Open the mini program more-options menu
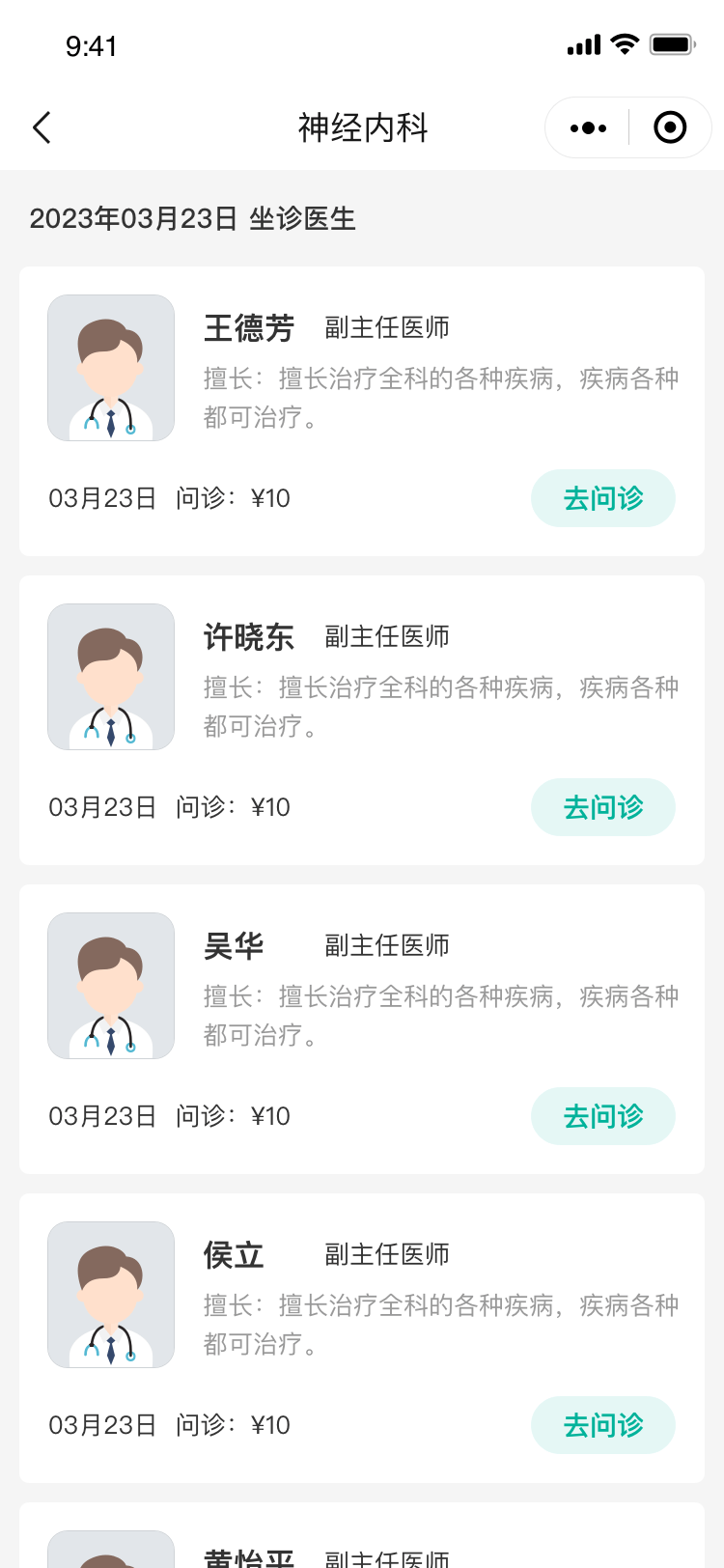Screen dimensions: 724x1568 [588, 127]
